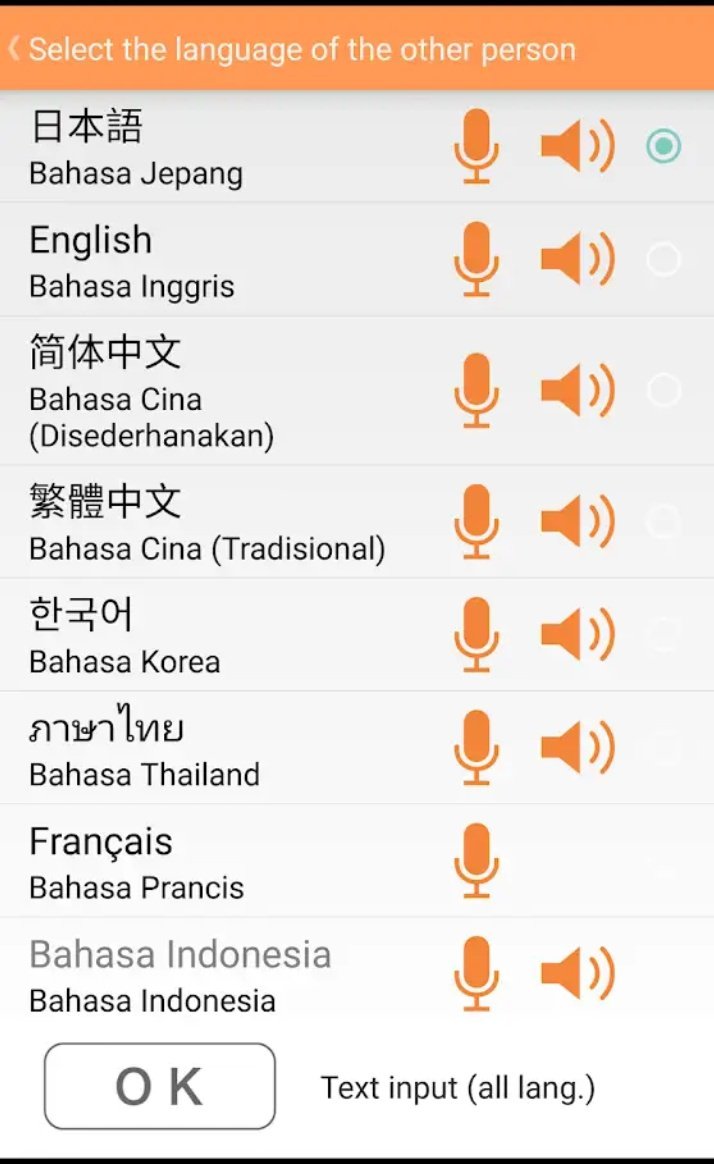Open the Bahasa Korea language row
This screenshot has height=1164, width=714.
[357, 635]
